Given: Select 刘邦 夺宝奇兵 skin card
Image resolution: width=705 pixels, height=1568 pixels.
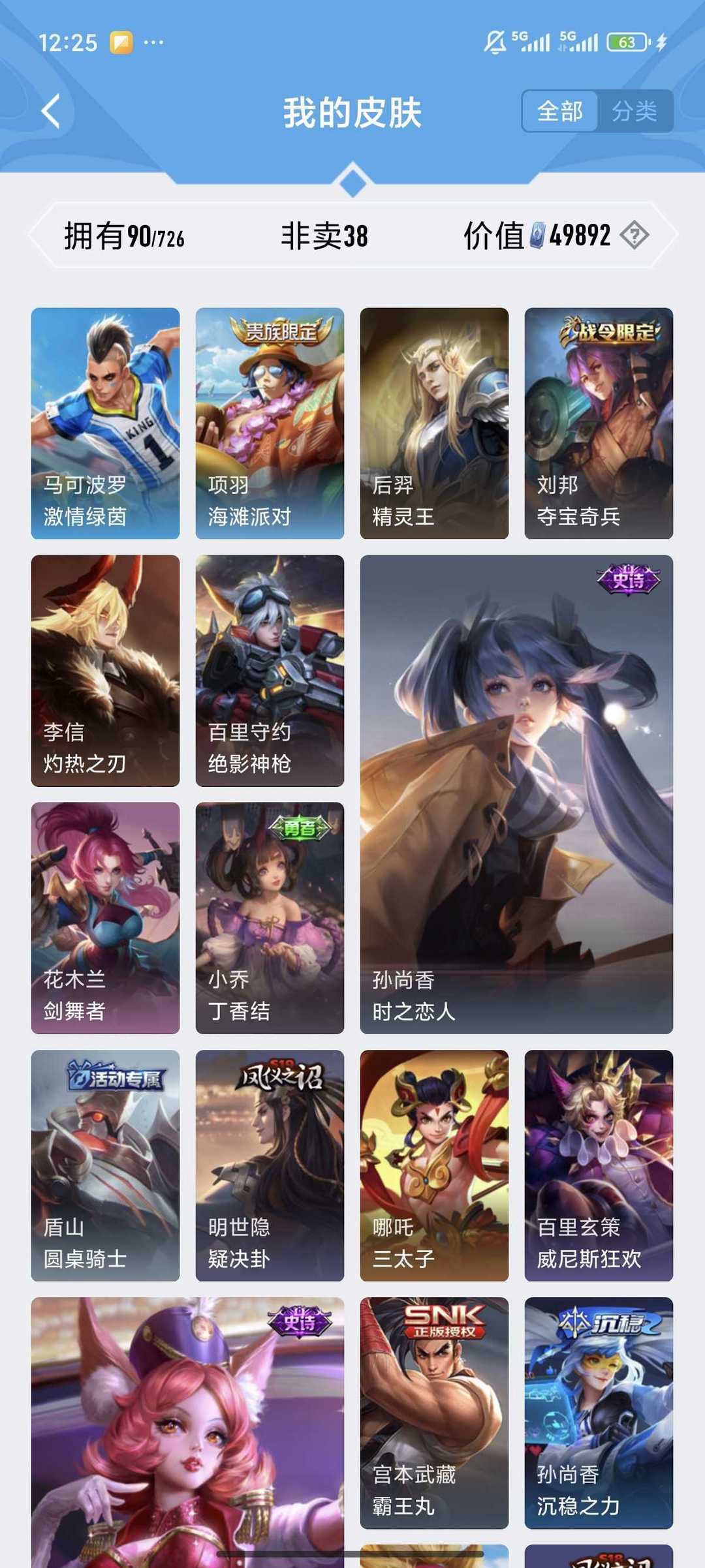Looking at the screenshot, I should 599,423.
